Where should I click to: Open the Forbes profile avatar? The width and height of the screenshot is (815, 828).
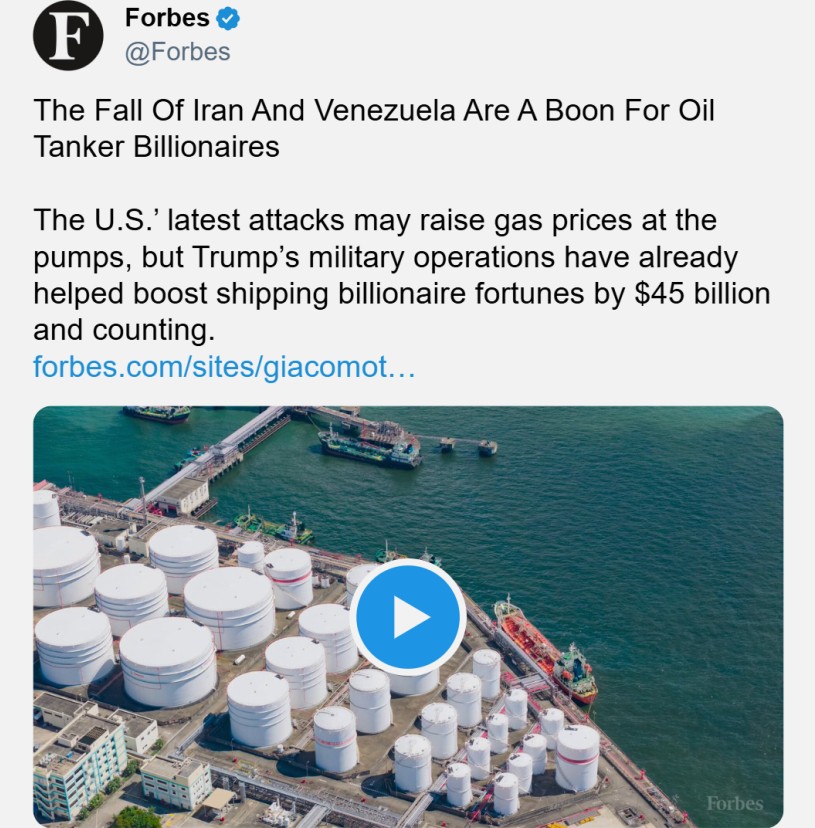68,35
